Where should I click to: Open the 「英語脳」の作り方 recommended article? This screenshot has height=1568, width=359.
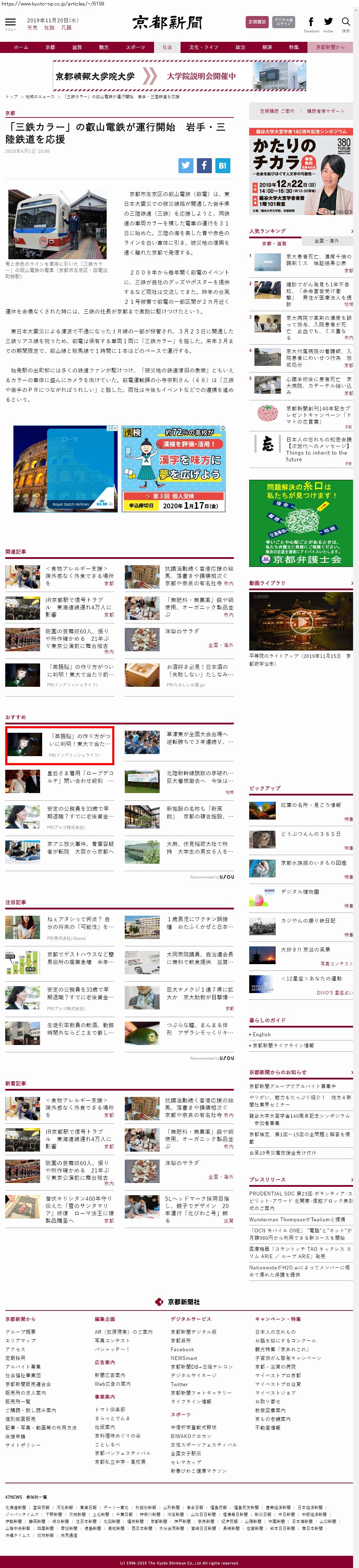click(x=80, y=739)
